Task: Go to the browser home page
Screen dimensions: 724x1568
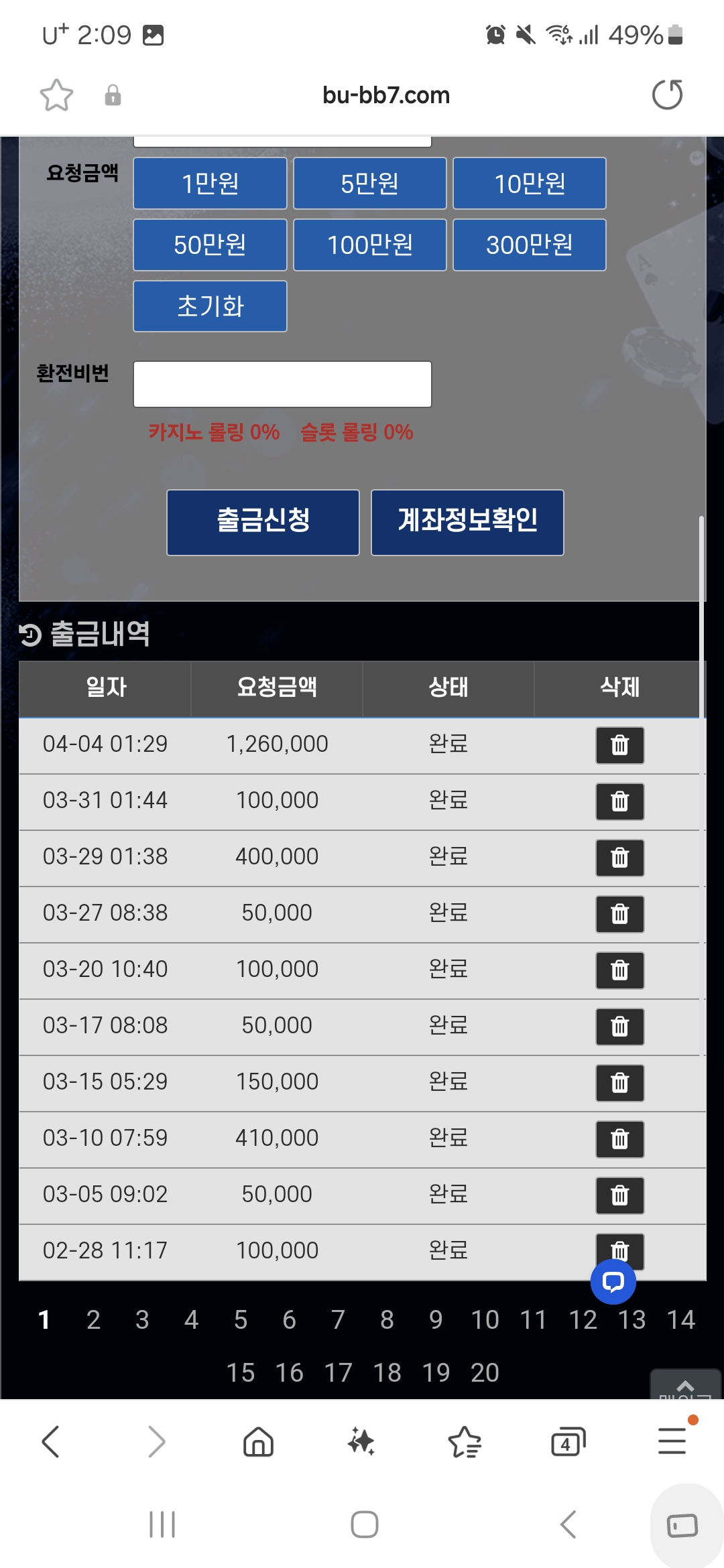Action: [258, 1442]
